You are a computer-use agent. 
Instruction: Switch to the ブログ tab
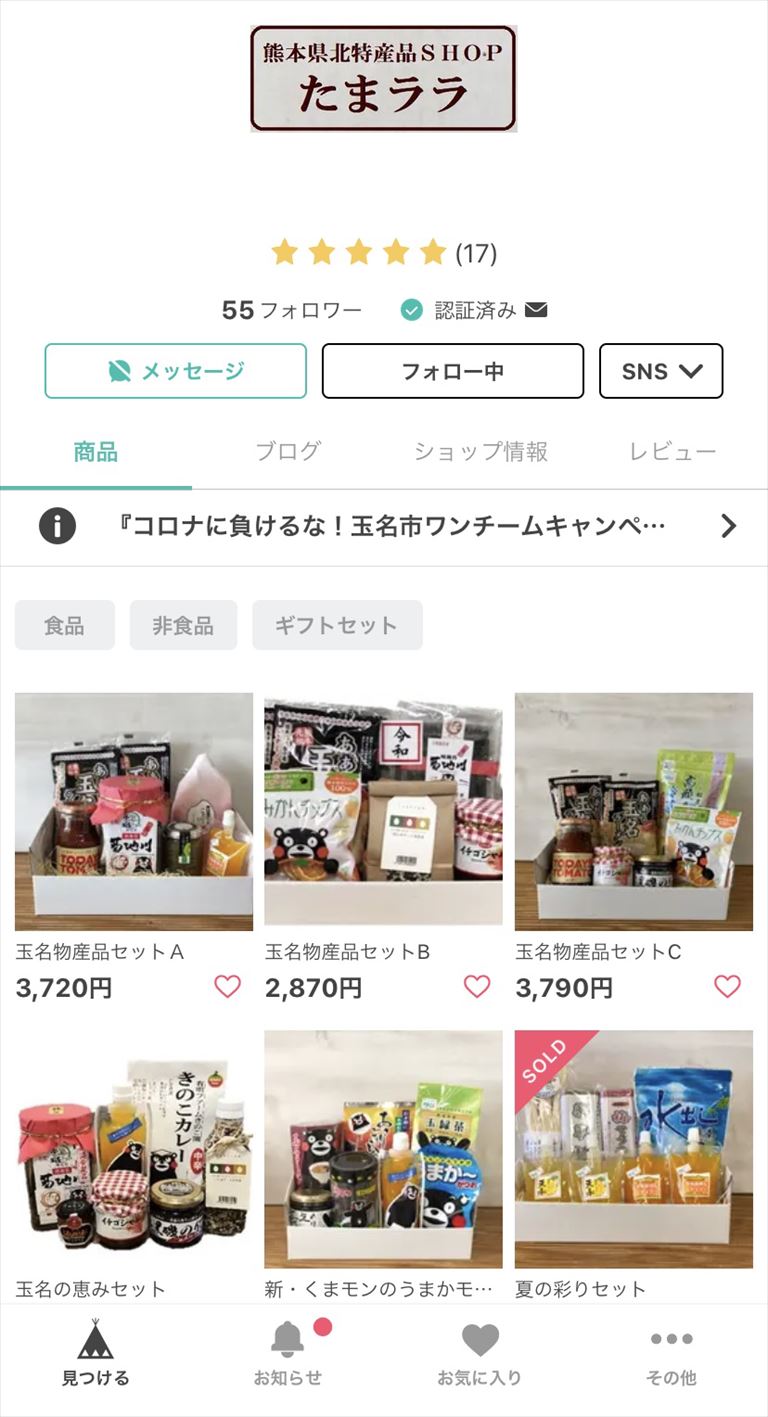pyautogui.click(x=288, y=452)
